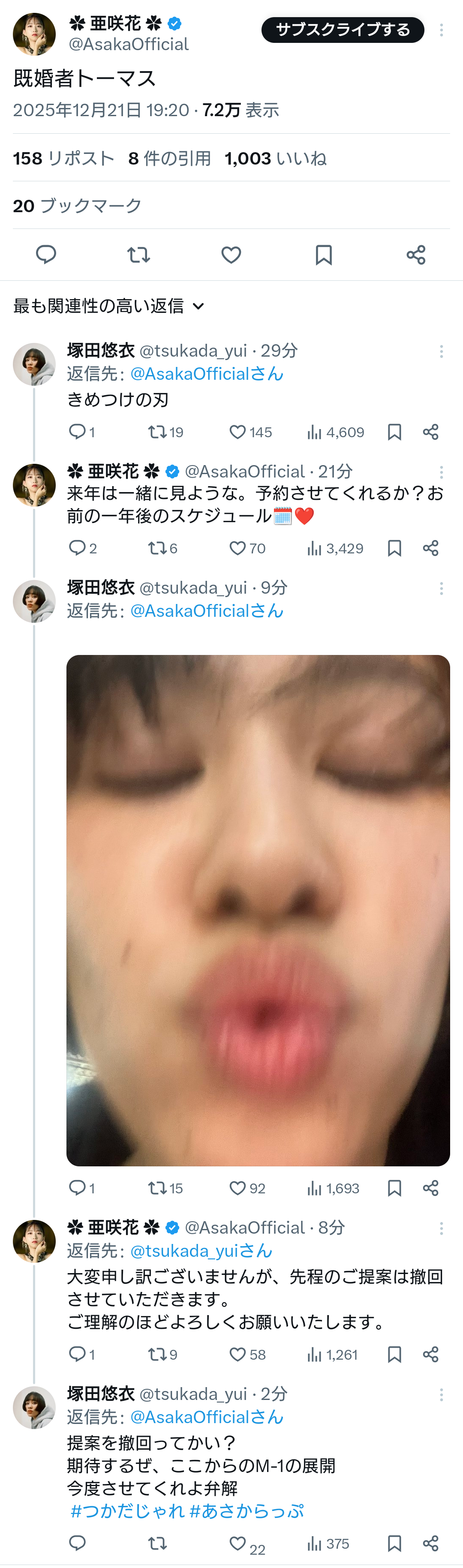The height and width of the screenshot is (1568, 463).
Task: Bookmark the reply 来年は一緒に見ような
Action: coord(394,548)
